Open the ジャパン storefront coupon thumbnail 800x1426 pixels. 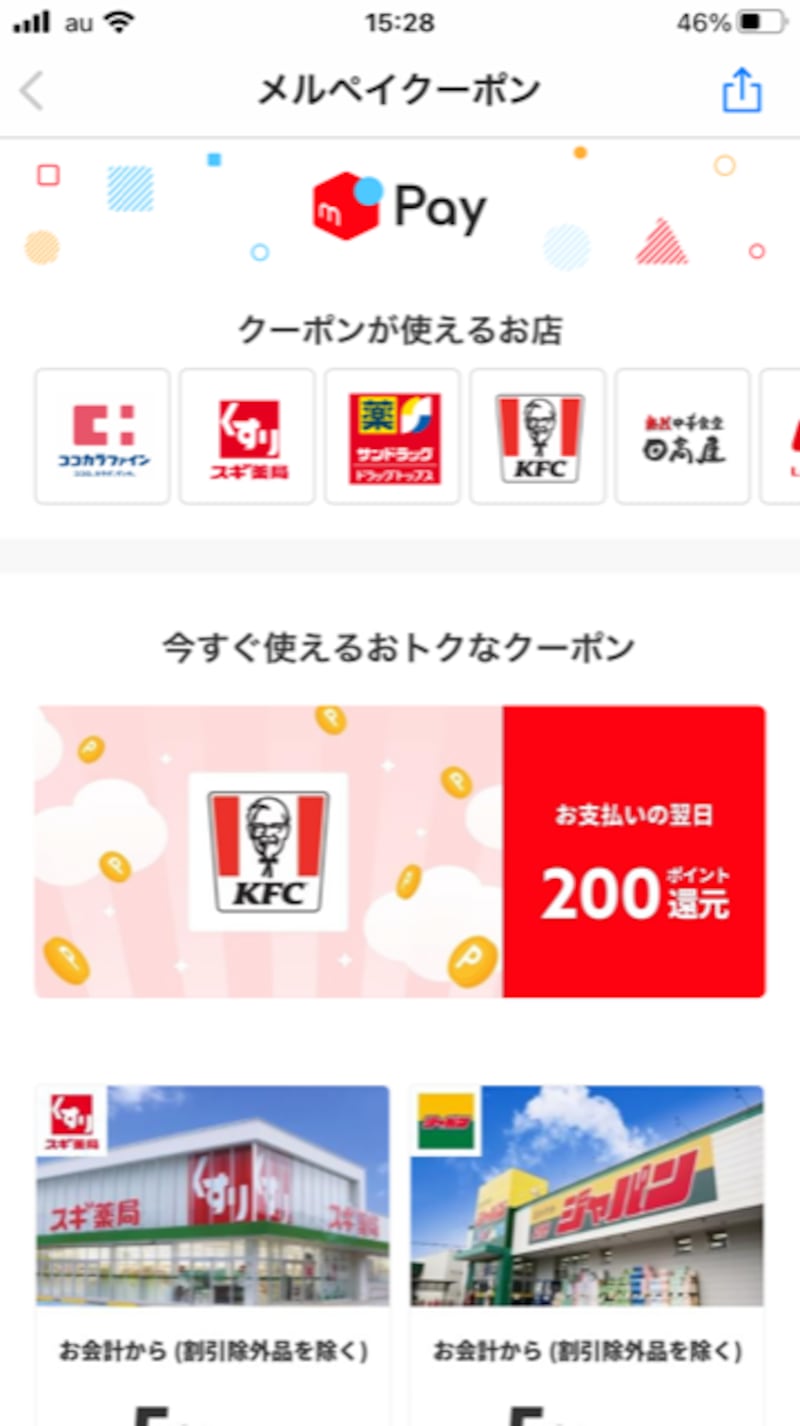coord(587,1195)
